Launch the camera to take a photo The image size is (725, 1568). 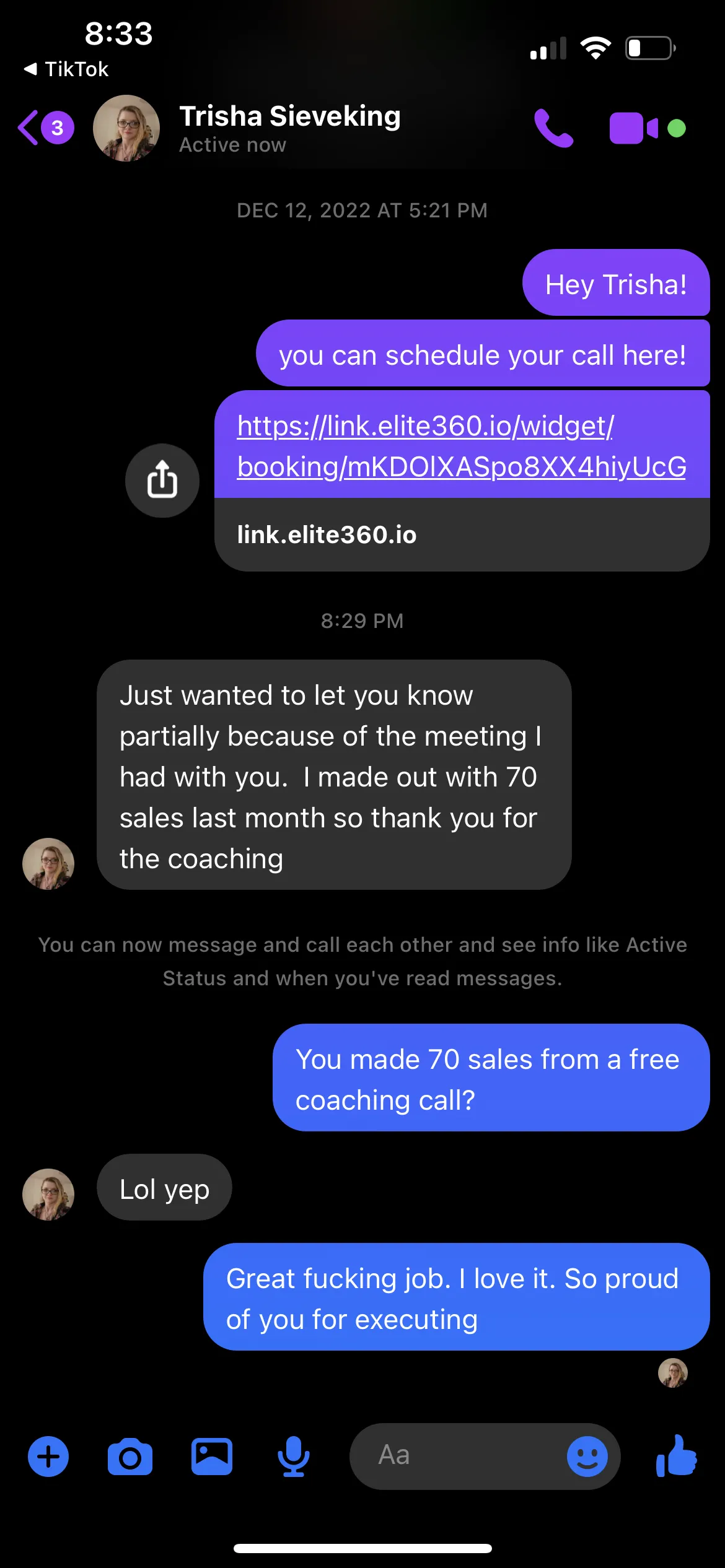click(130, 1457)
